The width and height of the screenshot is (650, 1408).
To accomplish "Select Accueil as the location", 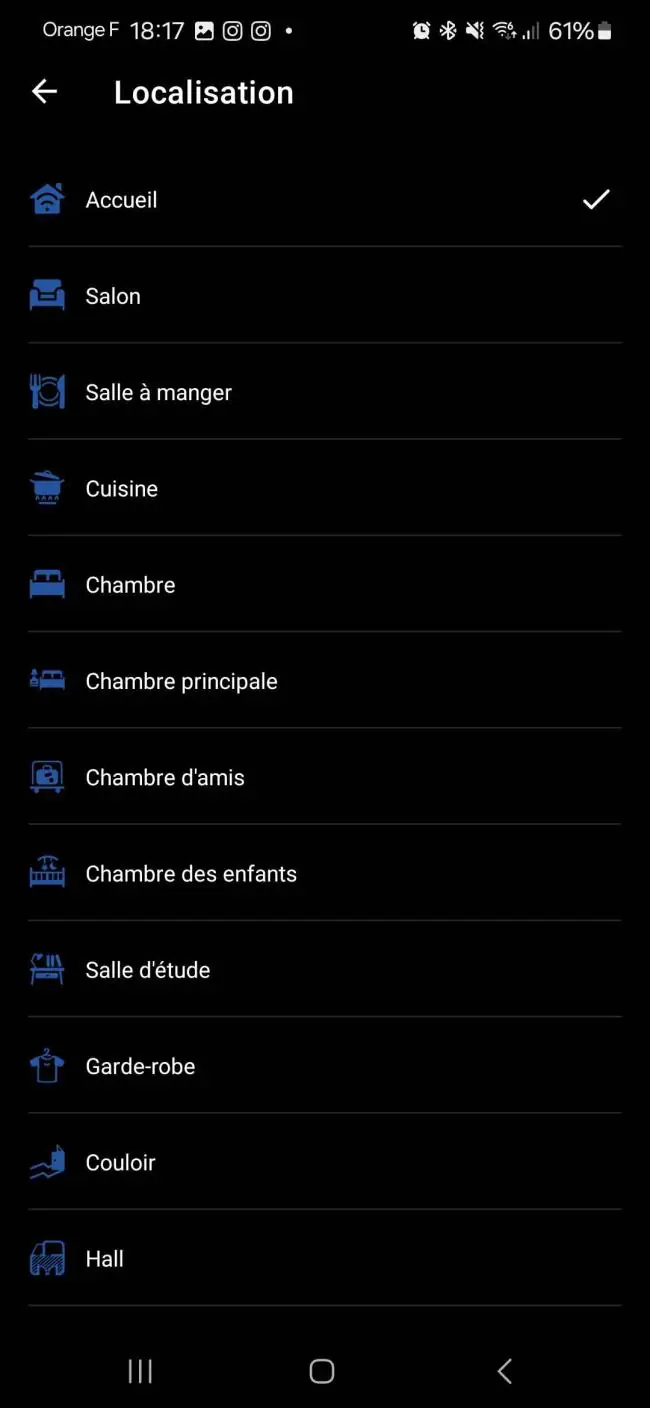I will [325, 199].
